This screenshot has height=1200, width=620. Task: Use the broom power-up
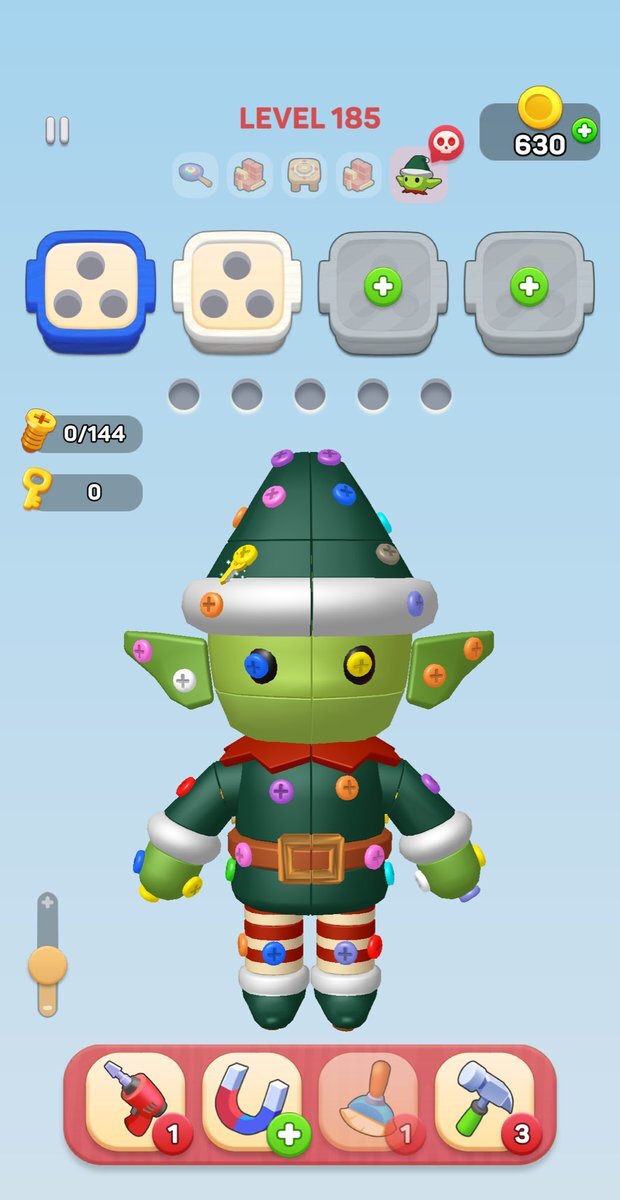(369, 1103)
